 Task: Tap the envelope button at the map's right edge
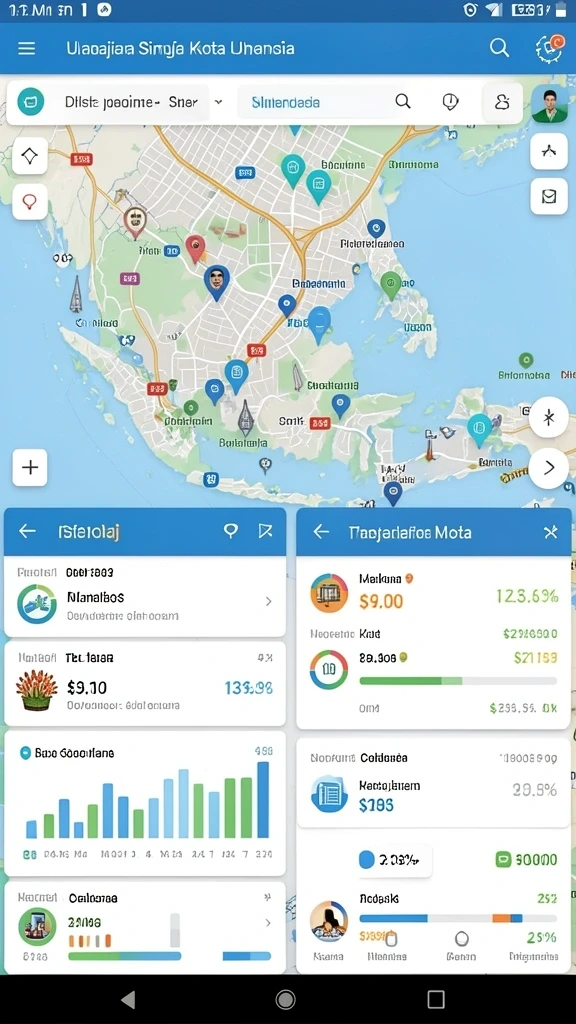[549, 196]
